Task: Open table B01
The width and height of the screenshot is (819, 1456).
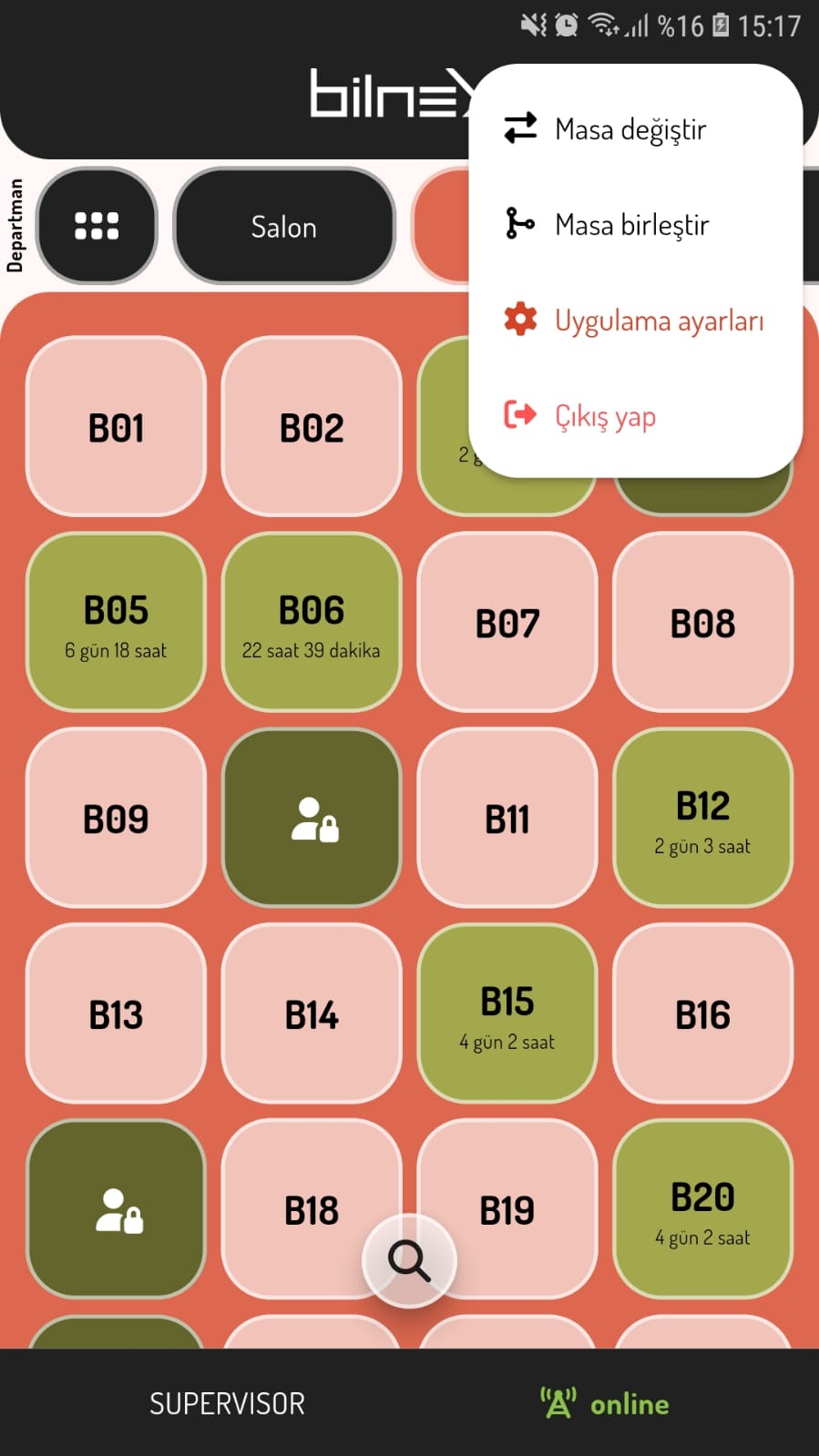Action: point(116,427)
